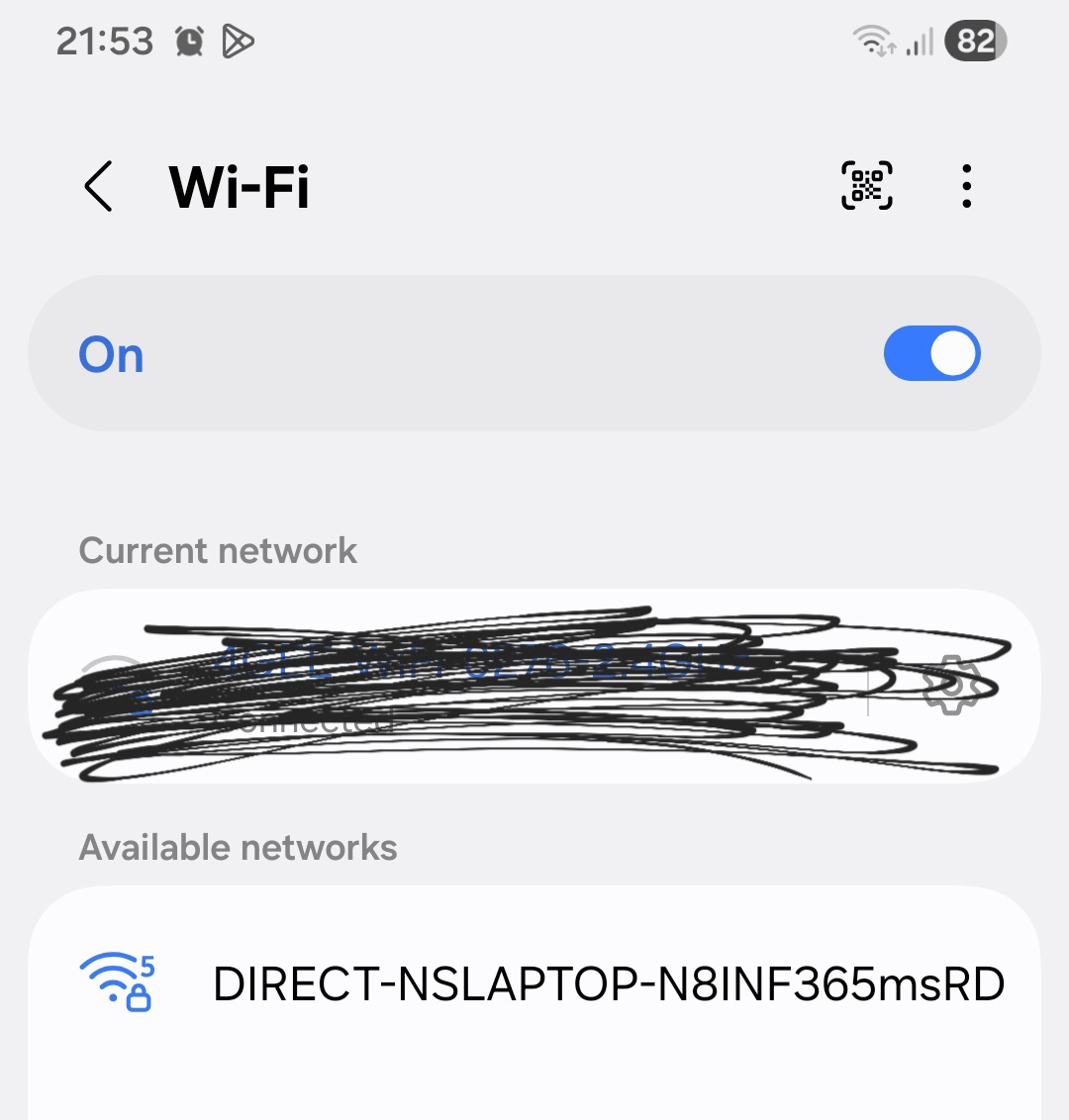Go back using the back arrow
1069x1120 pixels.
[98, 188]
